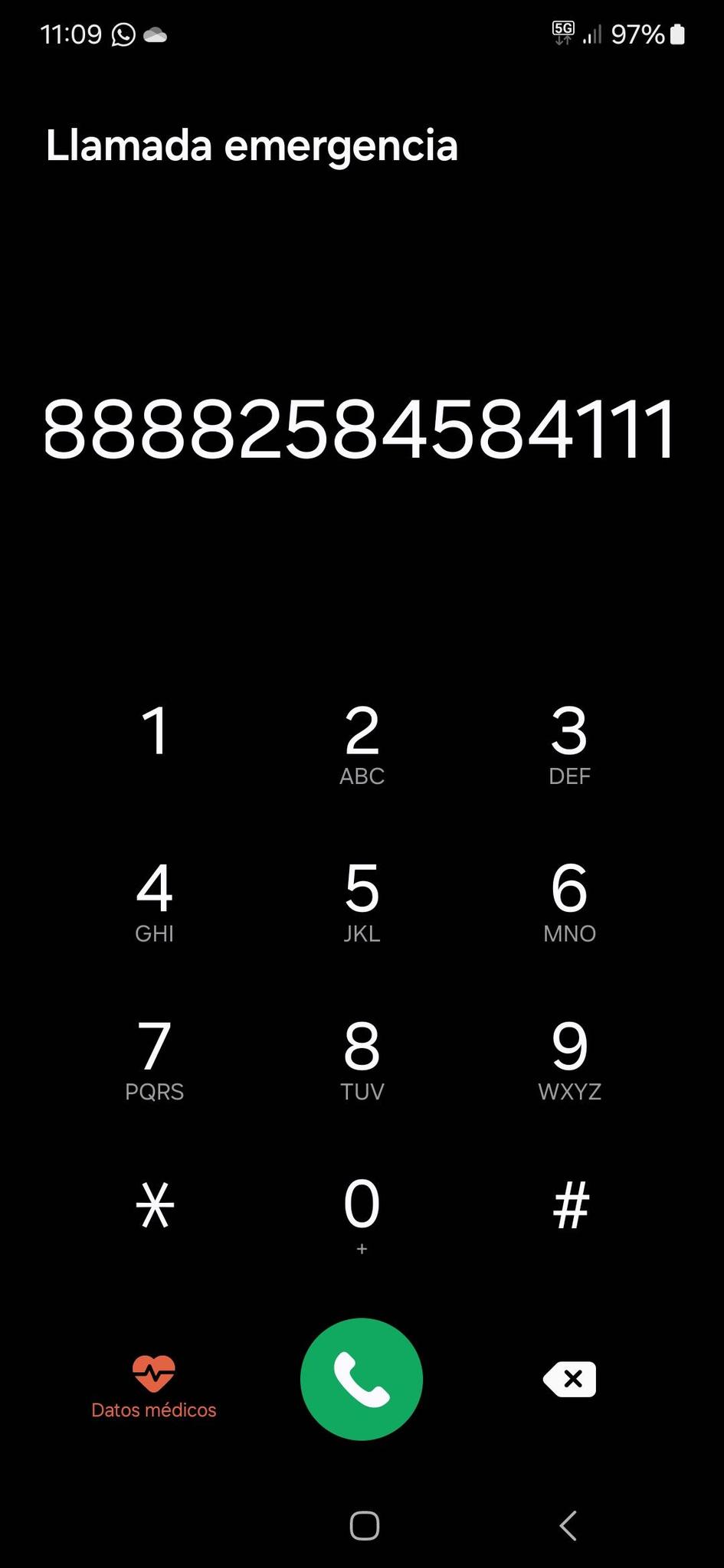Tap the hash # key
This screenshot has width=724, height=1568.
pyautogui.click(x=571, y=1206)
